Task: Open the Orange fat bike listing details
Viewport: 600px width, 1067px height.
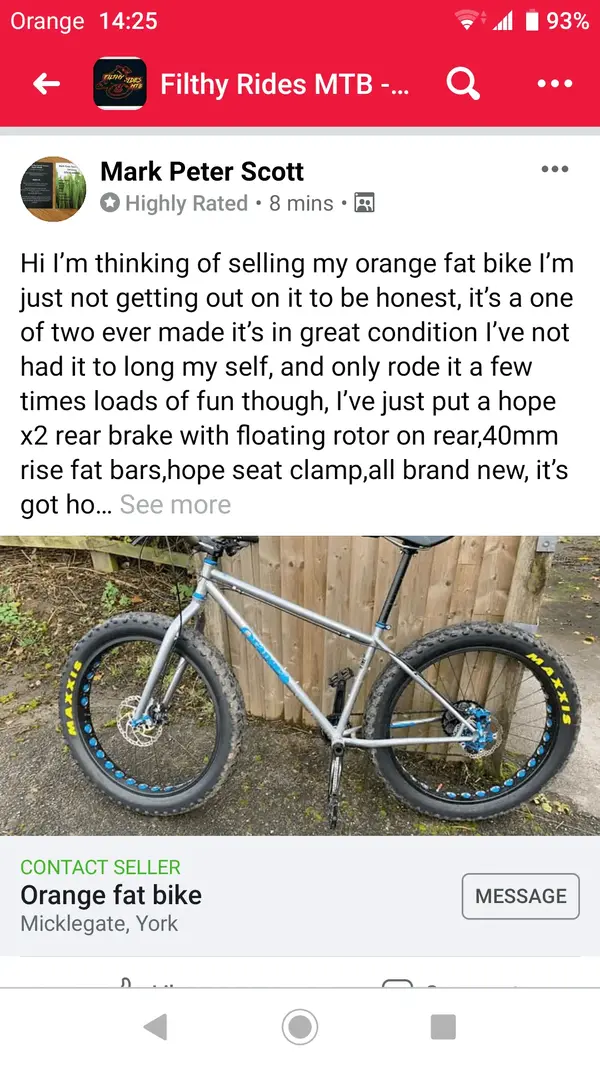Action: click(112, 895)
